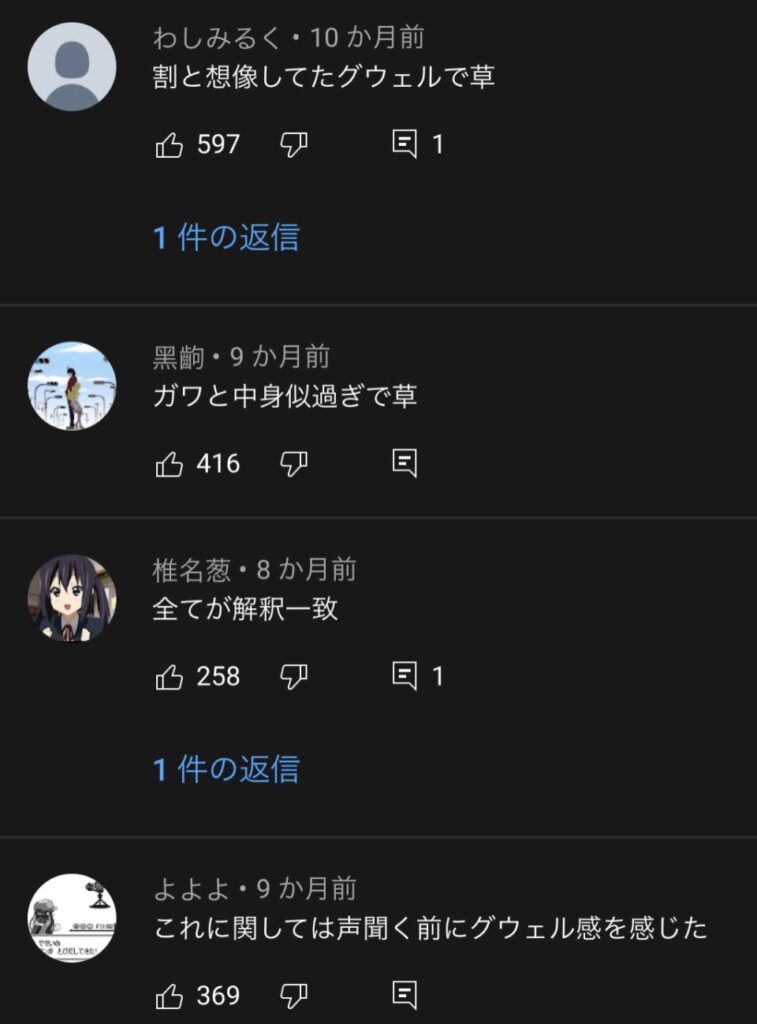Like the comment by わしみるく
The image size is (757, 1024).
170,145
